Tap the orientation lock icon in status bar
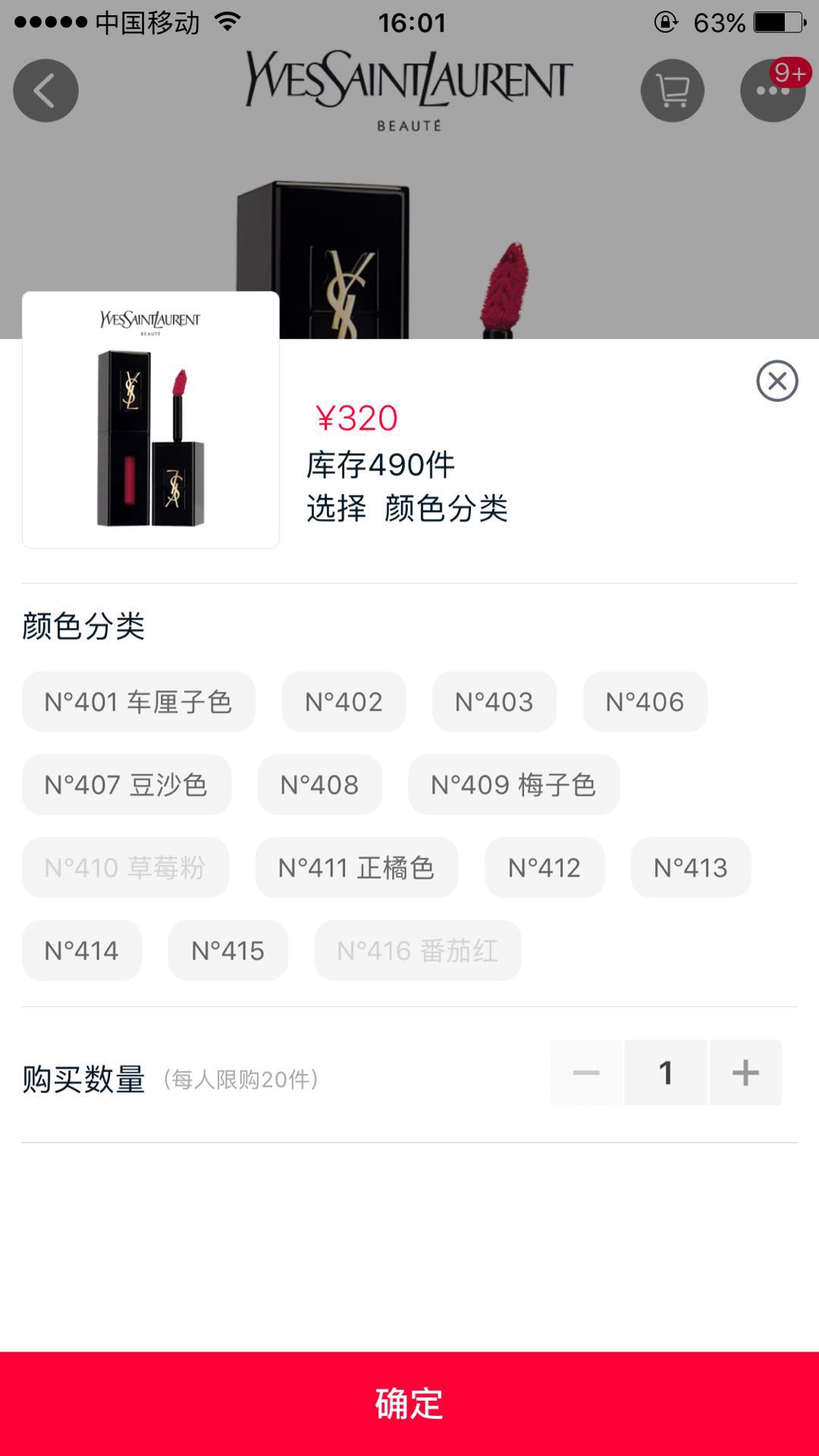The height and width of the screenshot is (1456, 819). [x=664, y=20]
